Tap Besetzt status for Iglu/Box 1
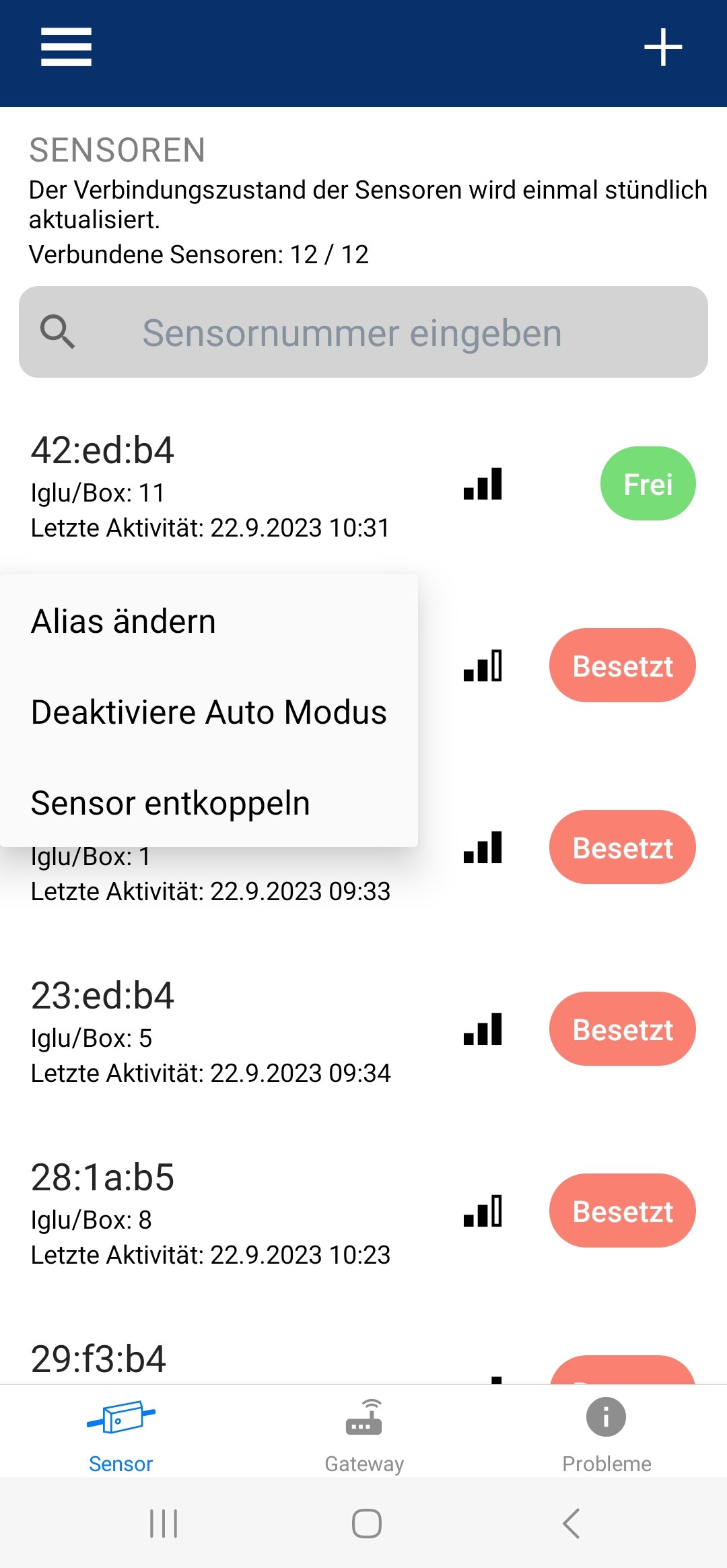 [622, 848]
